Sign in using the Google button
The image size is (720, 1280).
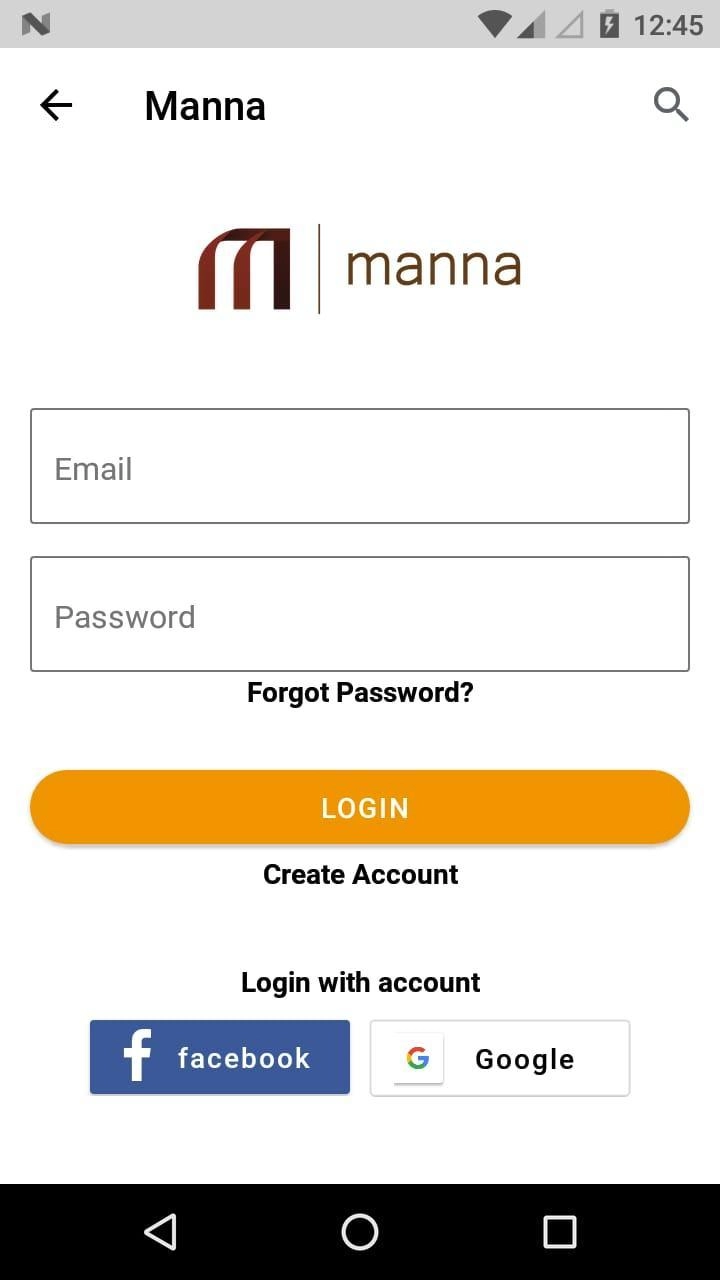pyautogui.click(x=500, y=1058)
